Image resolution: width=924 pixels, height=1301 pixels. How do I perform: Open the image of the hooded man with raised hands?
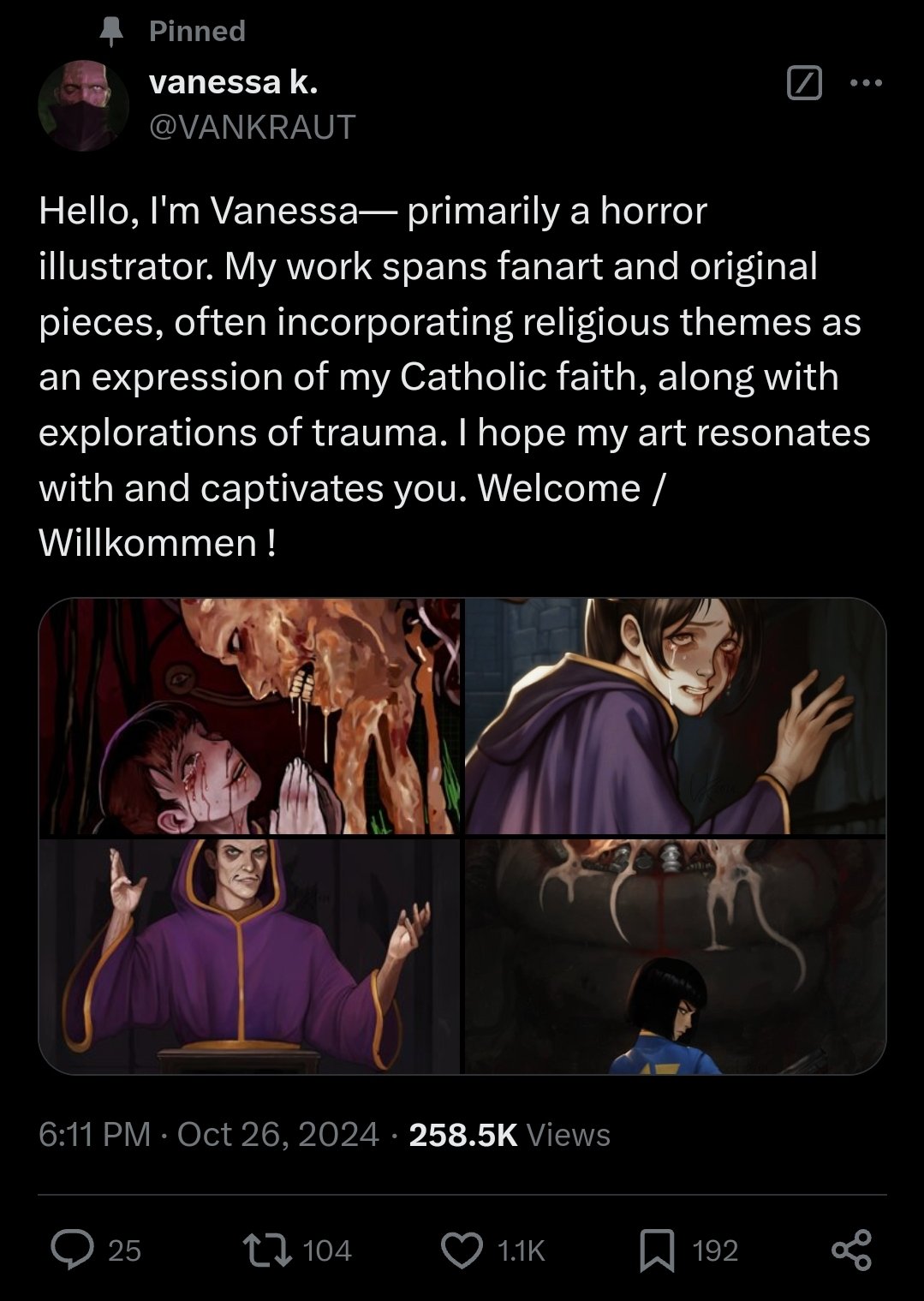250,956
